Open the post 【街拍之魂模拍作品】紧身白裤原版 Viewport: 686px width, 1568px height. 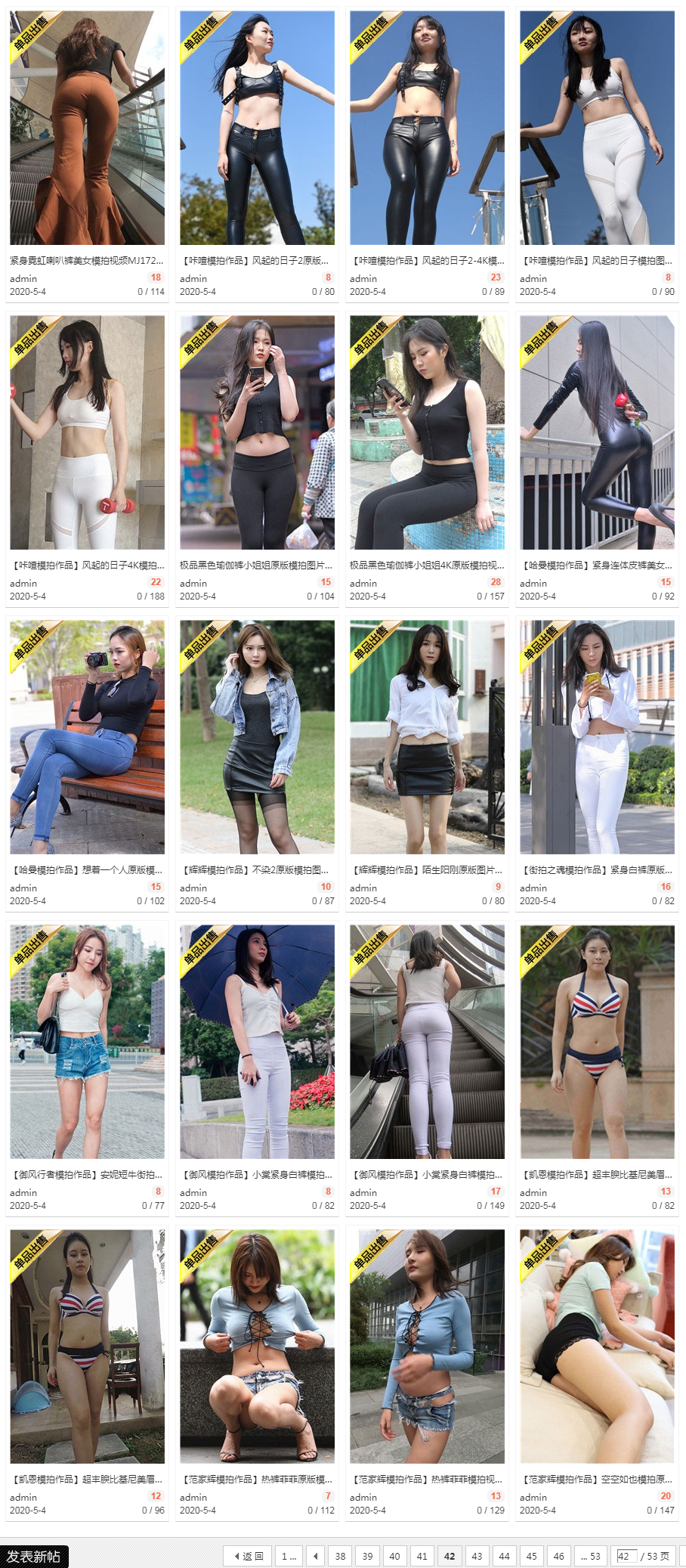[x=597, y=869]
